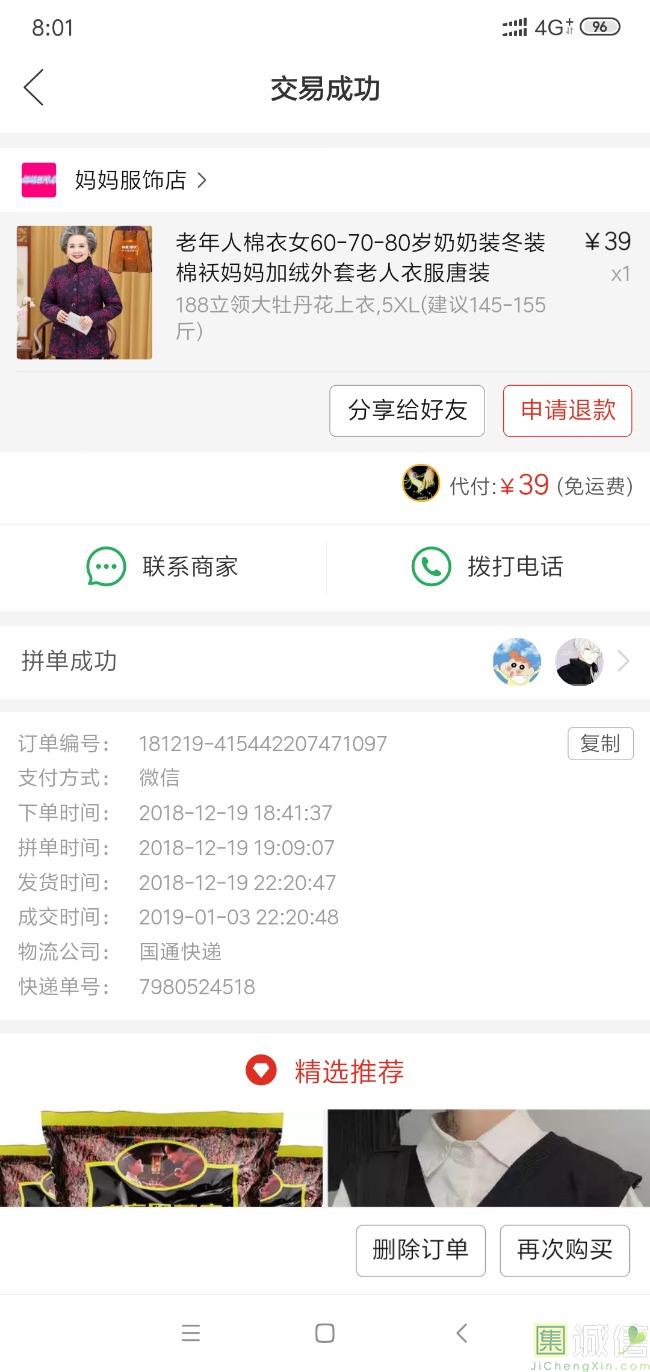Open recent apps from navigation bar
Image resolution: width=650 pixels, height=1372 pixels.
191,1333
